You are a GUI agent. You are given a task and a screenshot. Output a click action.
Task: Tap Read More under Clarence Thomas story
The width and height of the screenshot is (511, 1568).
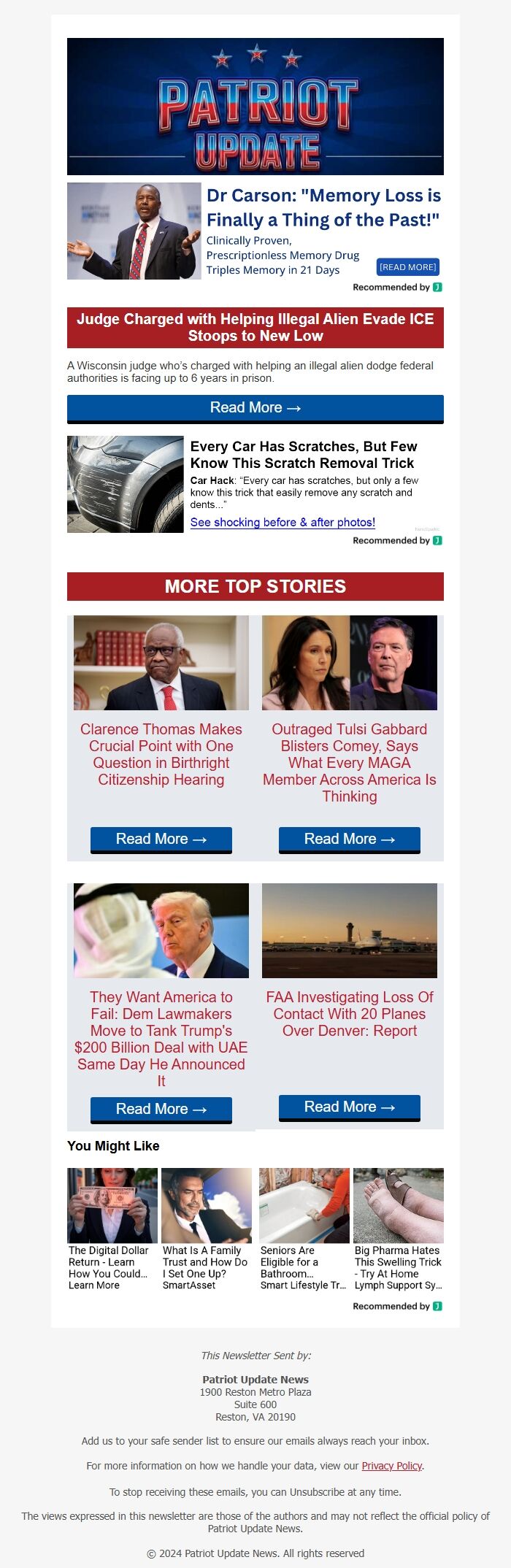pyautogui.click(x=161, y=839)
